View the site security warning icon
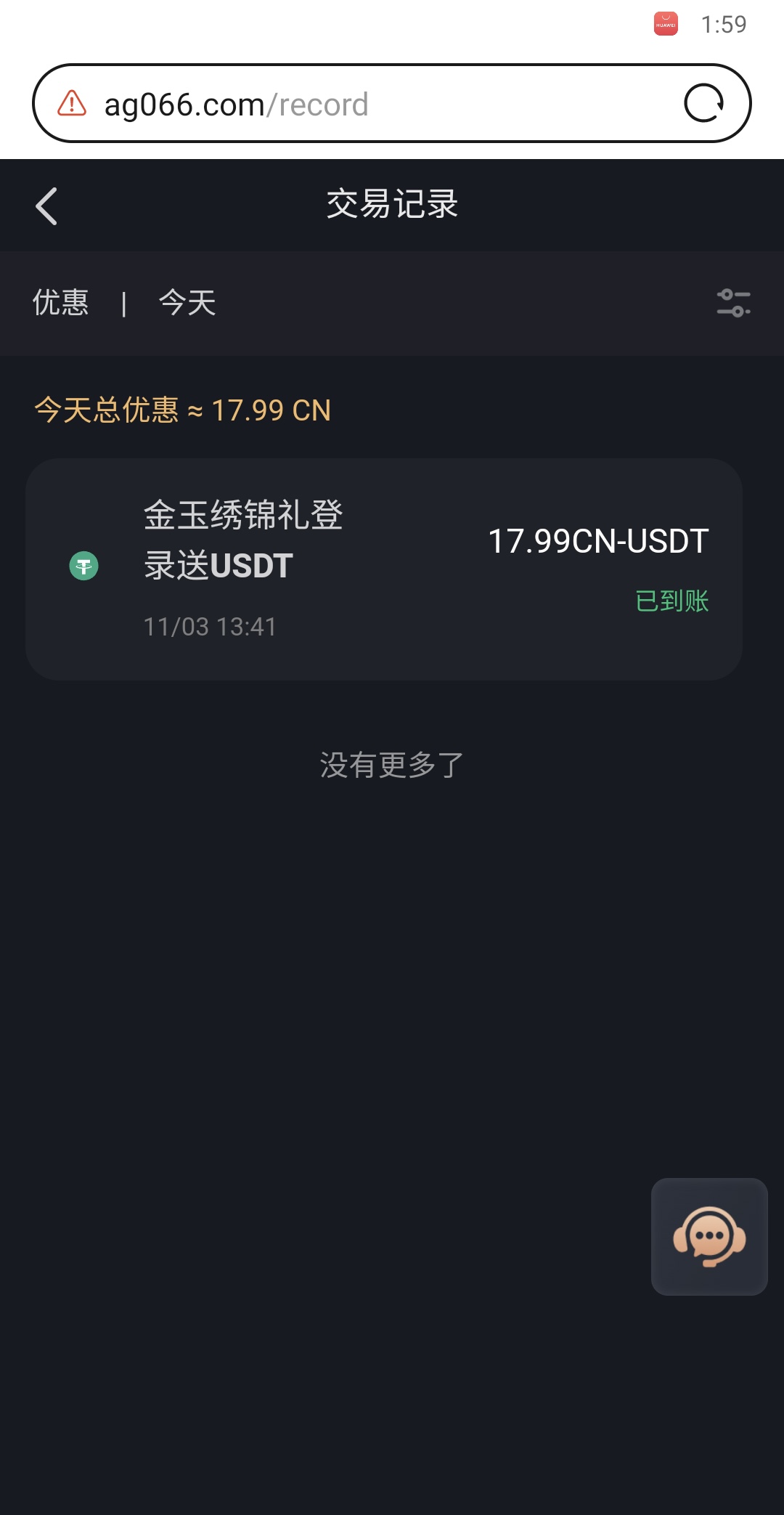The width and height of the screenshot is (784, 1515). pos(72,104)
